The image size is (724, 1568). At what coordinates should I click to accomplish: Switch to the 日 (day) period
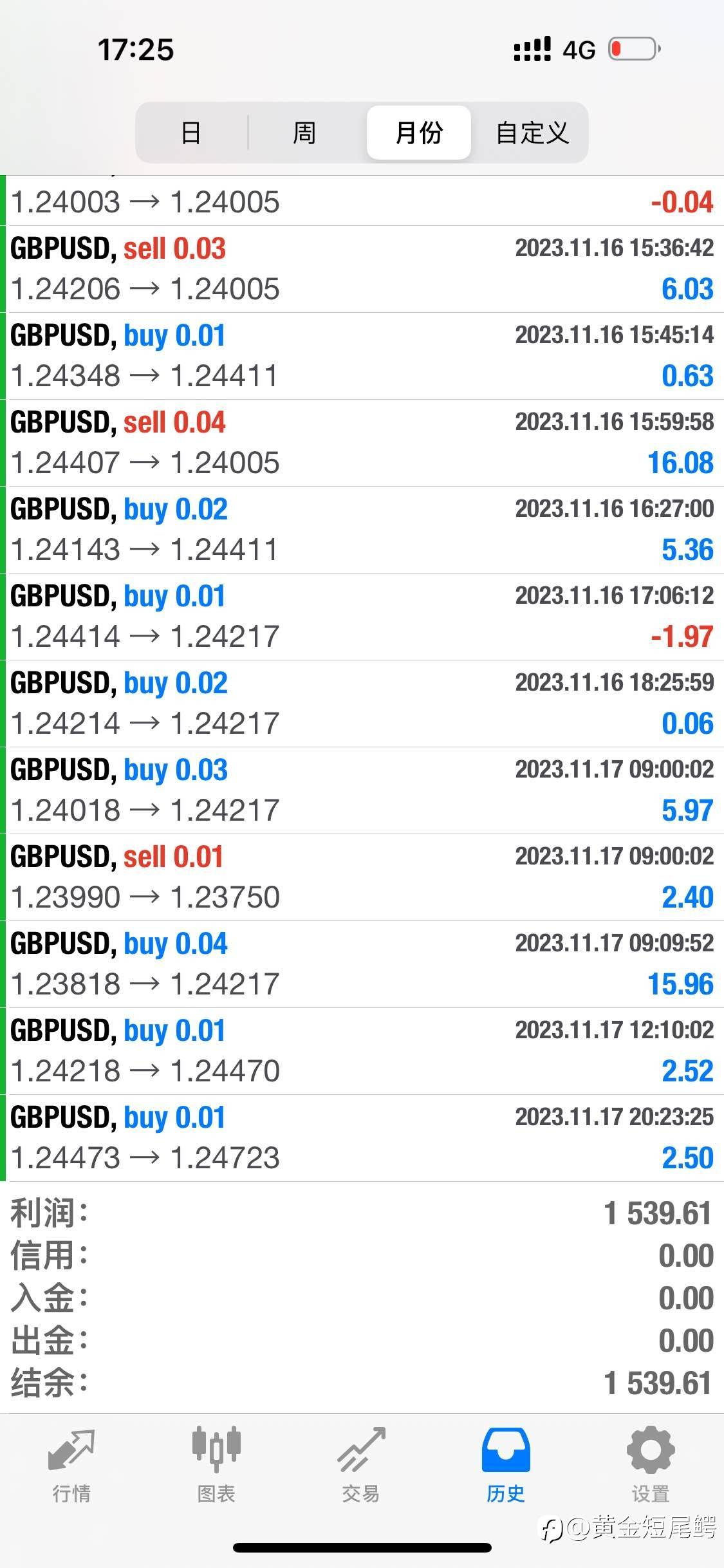[x=191, y=133]
